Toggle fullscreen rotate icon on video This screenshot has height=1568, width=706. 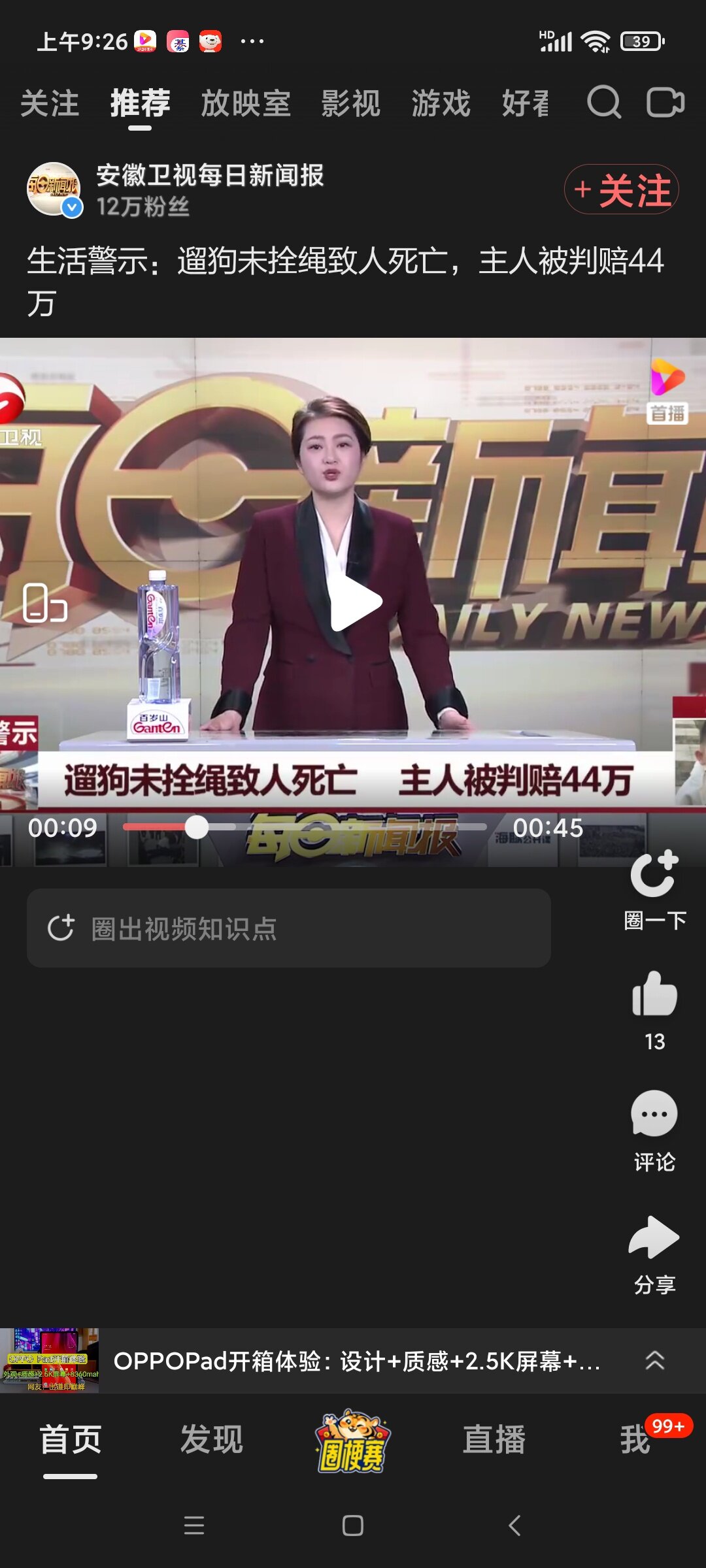pos(44,603)
